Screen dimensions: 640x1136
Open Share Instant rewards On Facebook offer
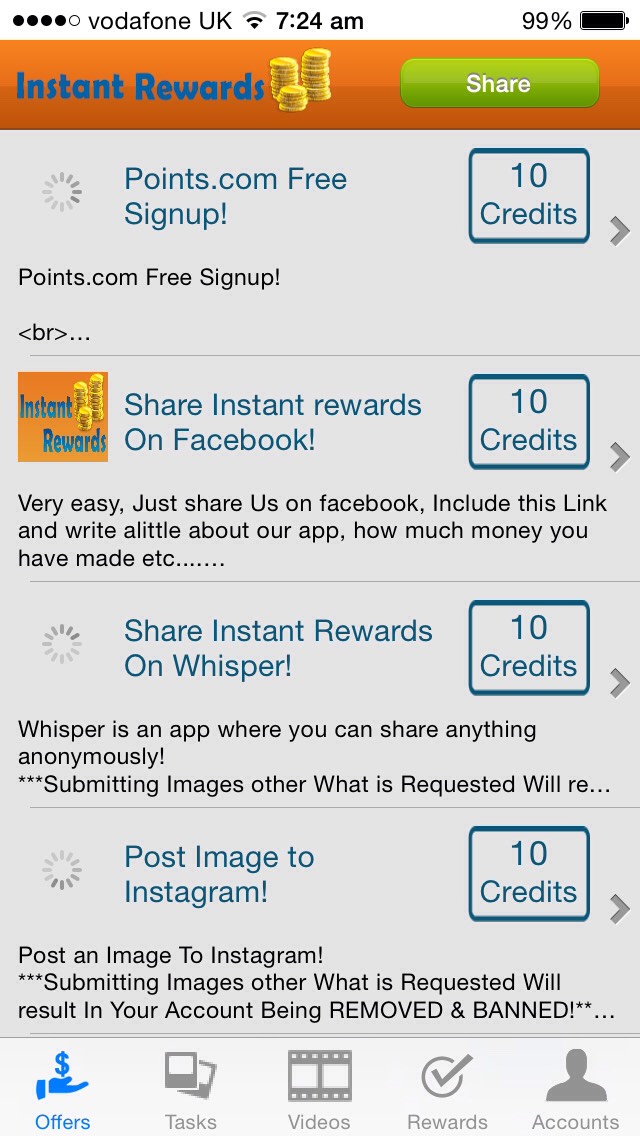tap(272, 422)
